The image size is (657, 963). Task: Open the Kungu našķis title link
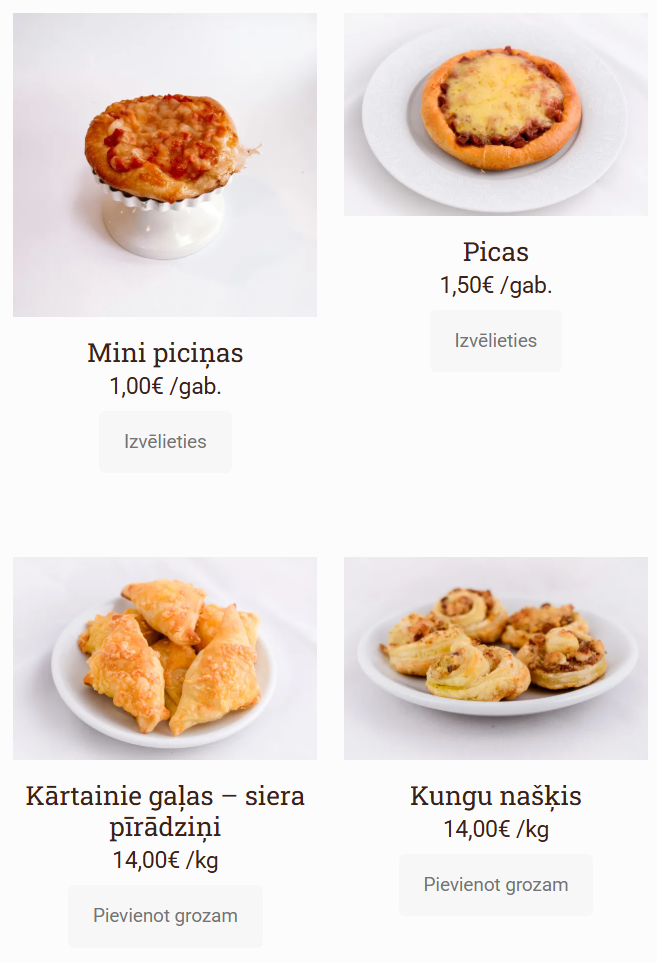point(496,796)
